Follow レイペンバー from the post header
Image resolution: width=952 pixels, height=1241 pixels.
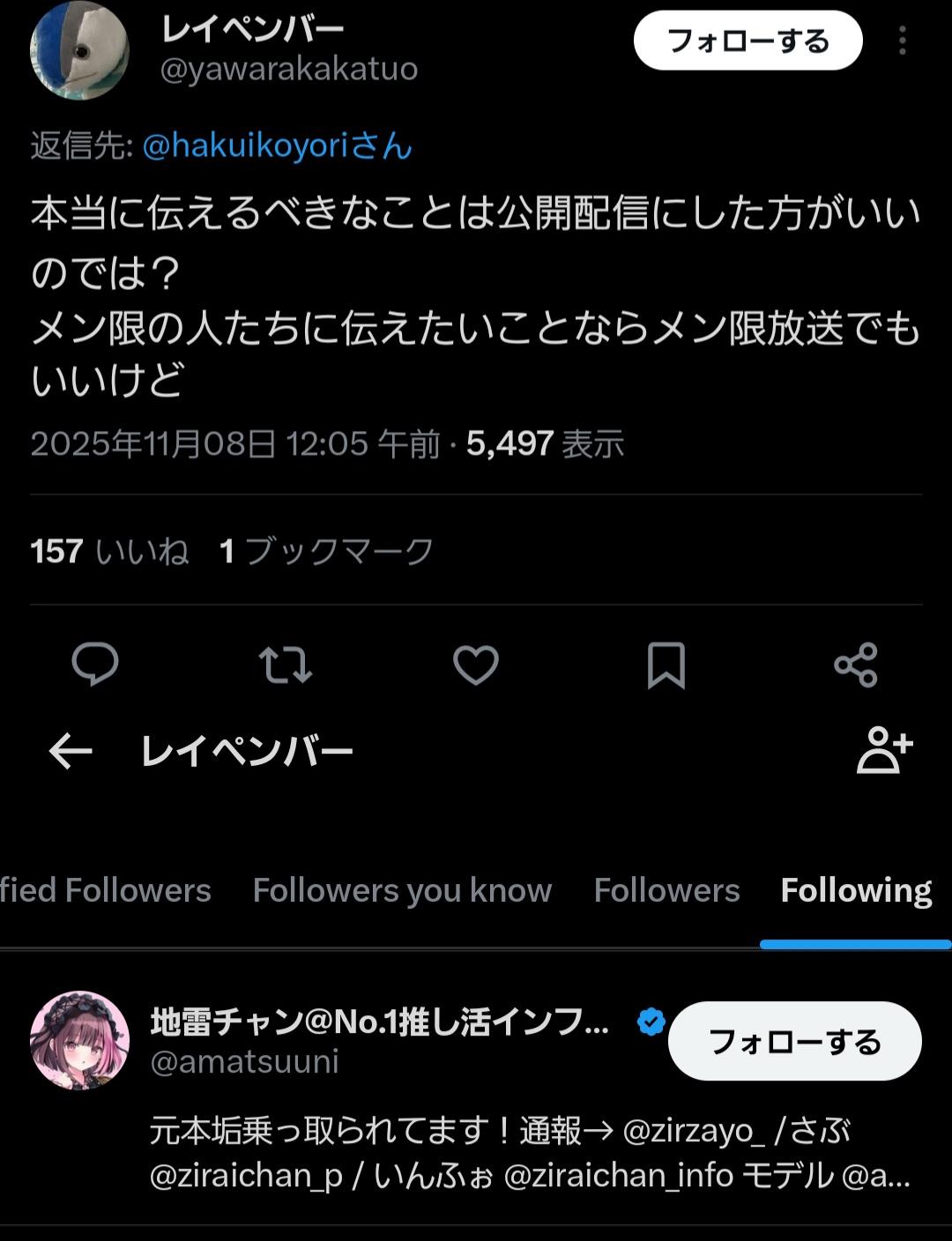tap(747, 41)
